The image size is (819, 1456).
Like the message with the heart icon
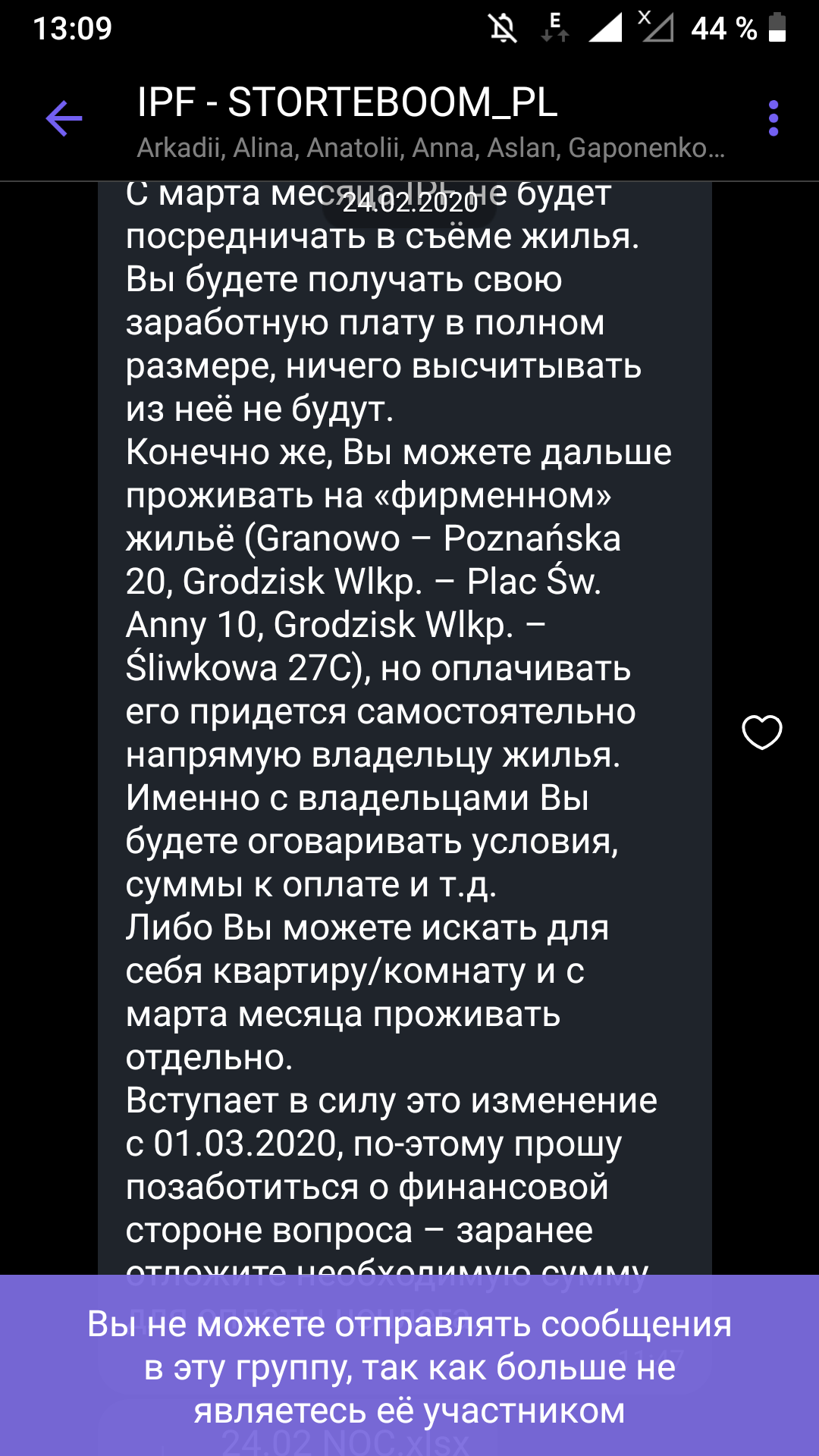click(761, 732)
